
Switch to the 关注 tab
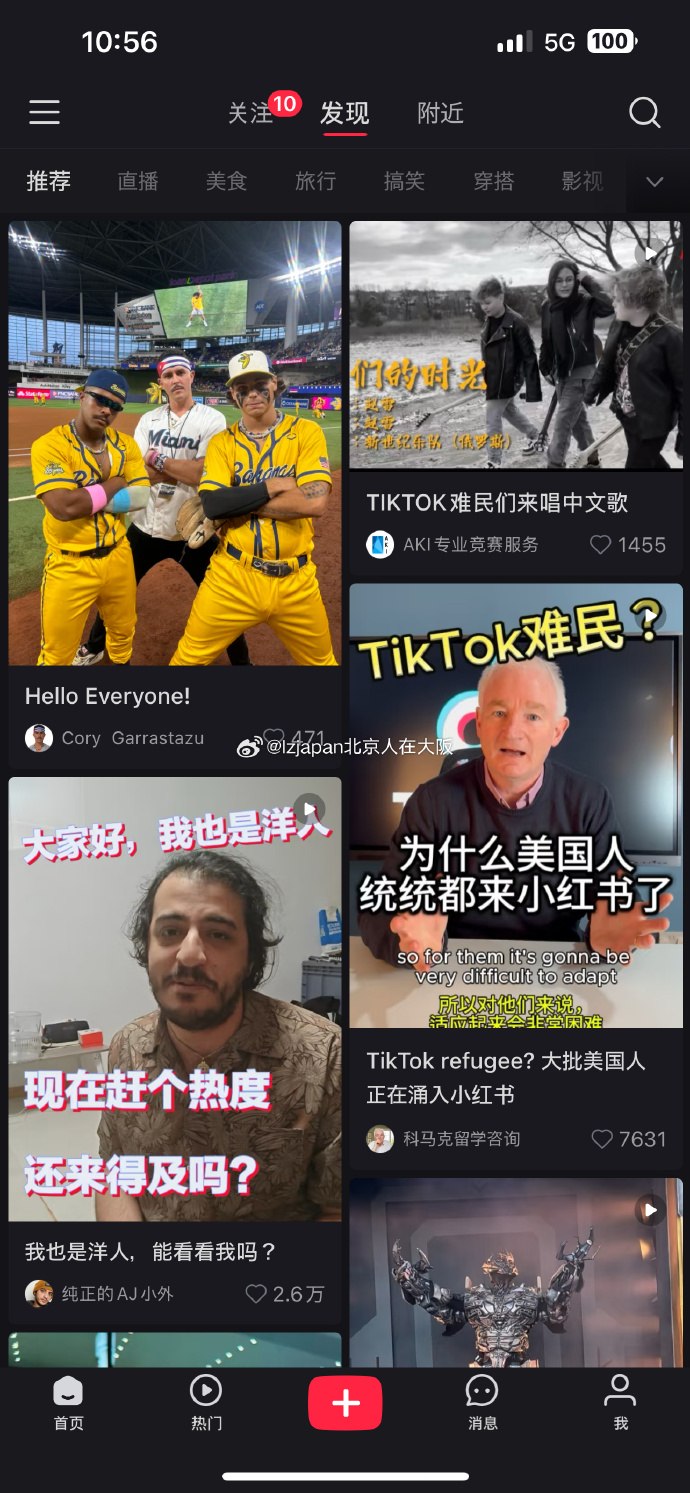click(250, 113)
